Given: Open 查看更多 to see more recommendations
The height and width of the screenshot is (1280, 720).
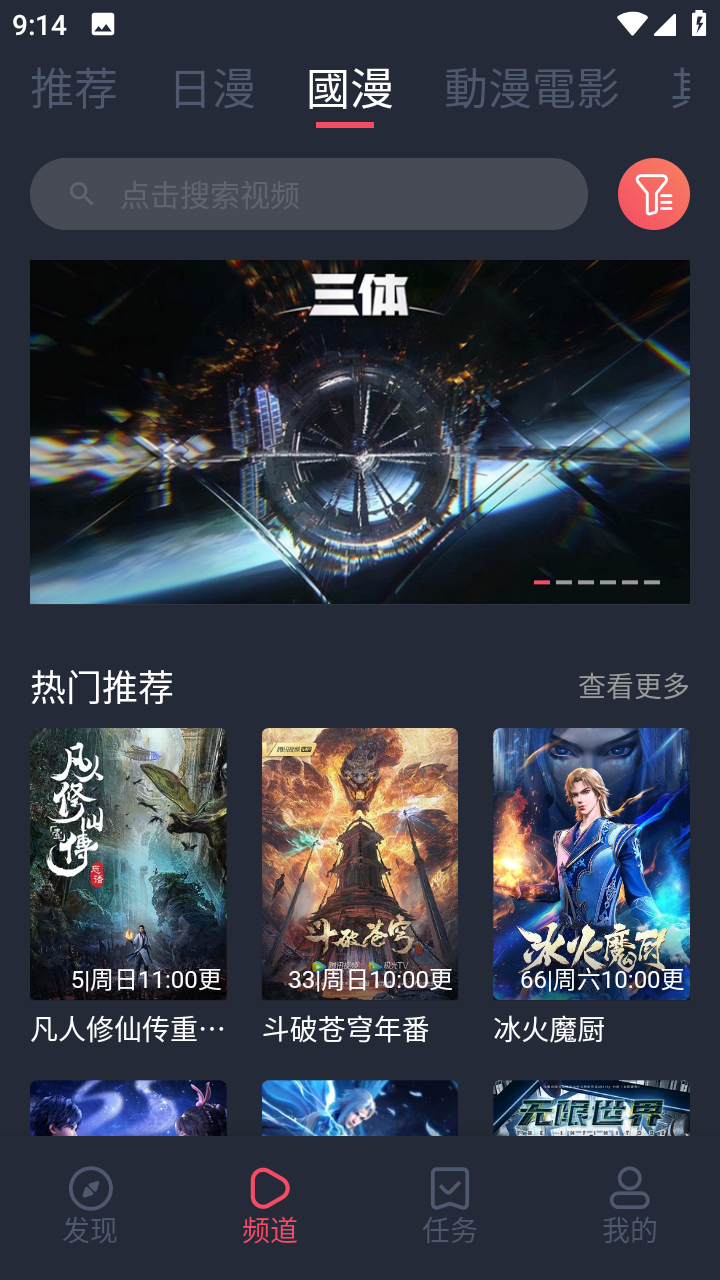Looking at the screenshot, I should tap(632, 687).
